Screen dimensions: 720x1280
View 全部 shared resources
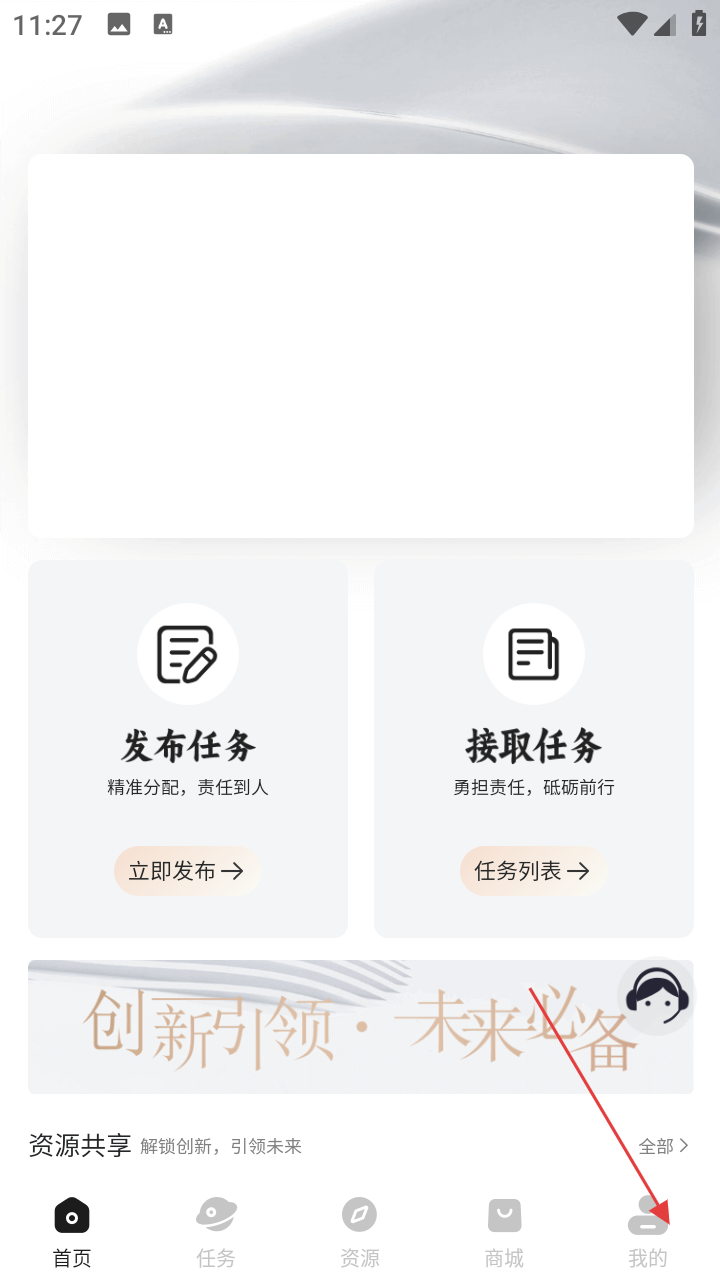click(664, 1146)
